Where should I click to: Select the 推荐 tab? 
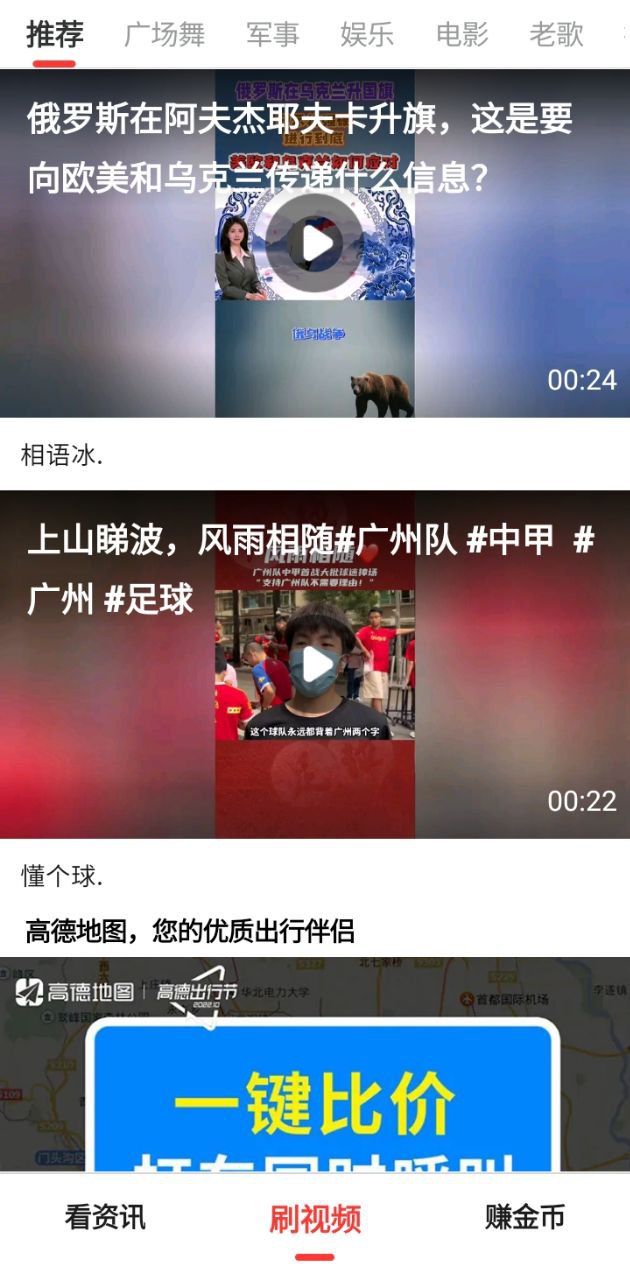[54, 35]
